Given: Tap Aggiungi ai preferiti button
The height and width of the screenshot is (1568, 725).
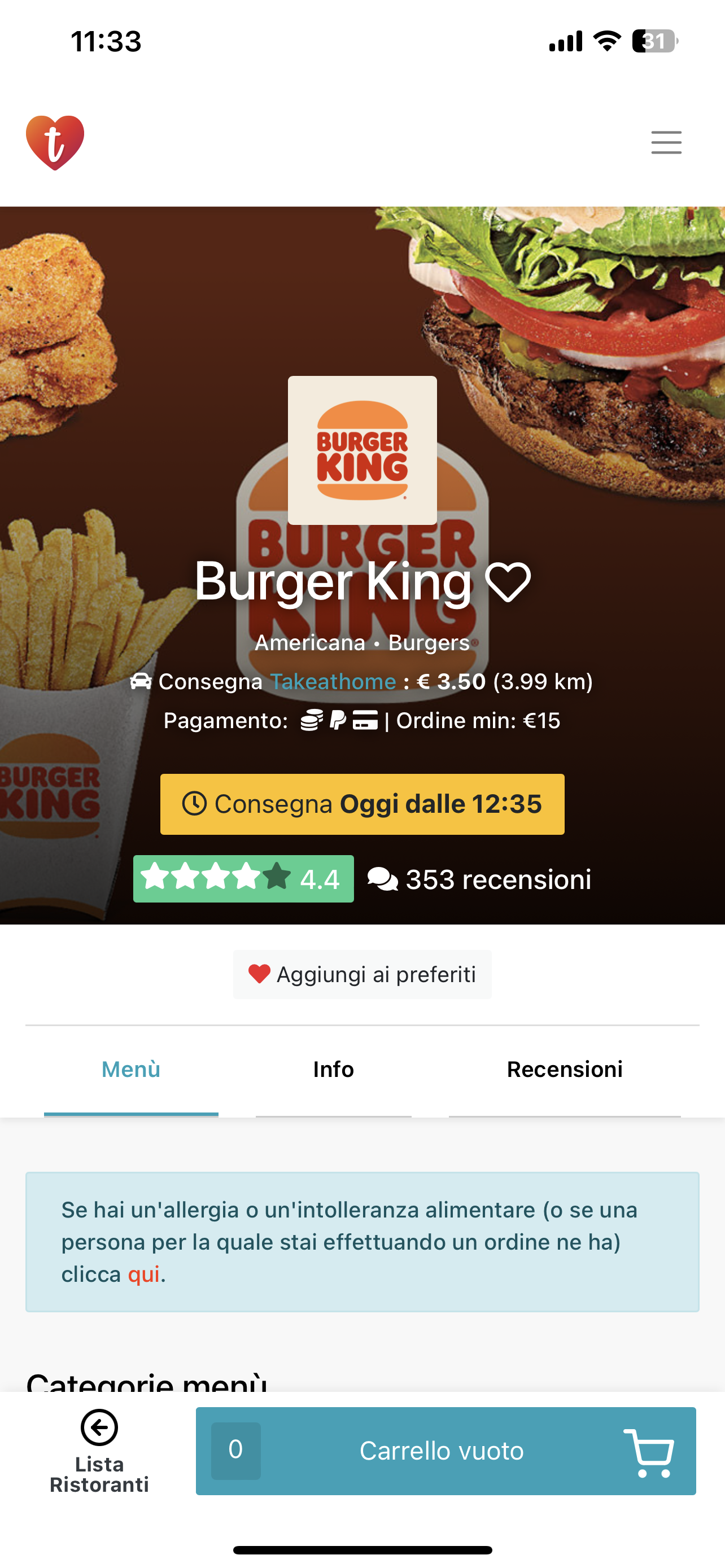Looking at the screenshot, I should point(362,975).
